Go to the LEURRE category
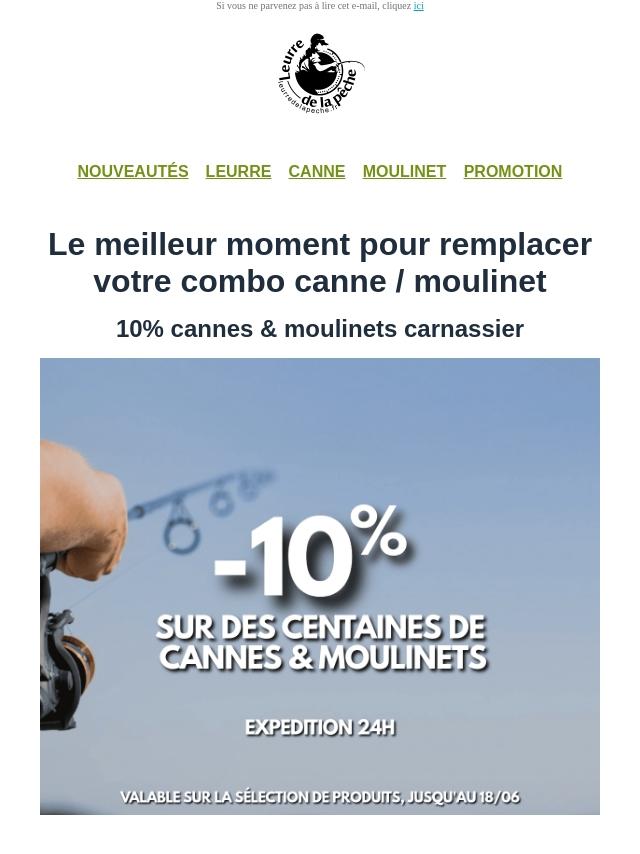This screenshot has height=854, width=640. tap(238, 172)
